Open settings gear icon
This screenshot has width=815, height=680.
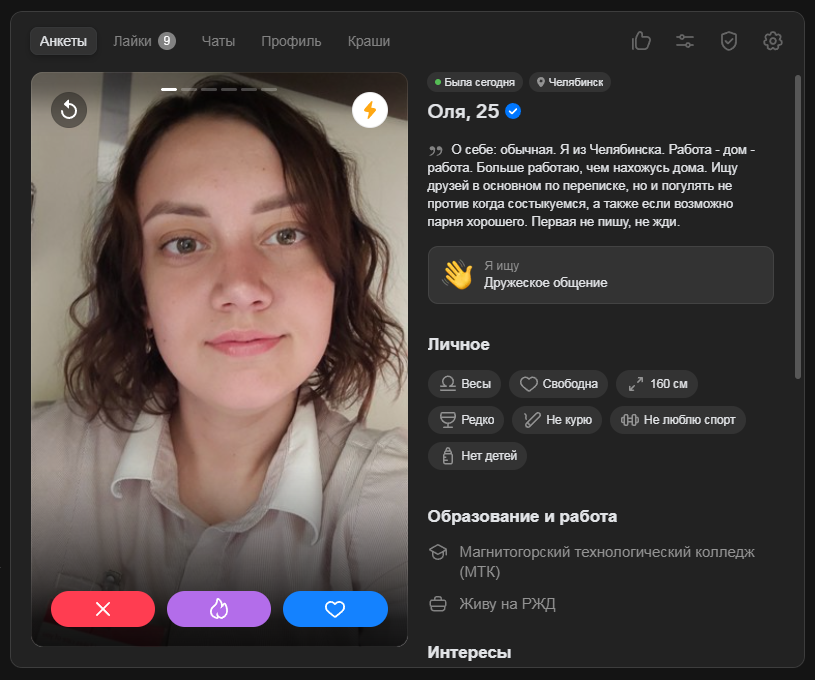tap(772, 41)
